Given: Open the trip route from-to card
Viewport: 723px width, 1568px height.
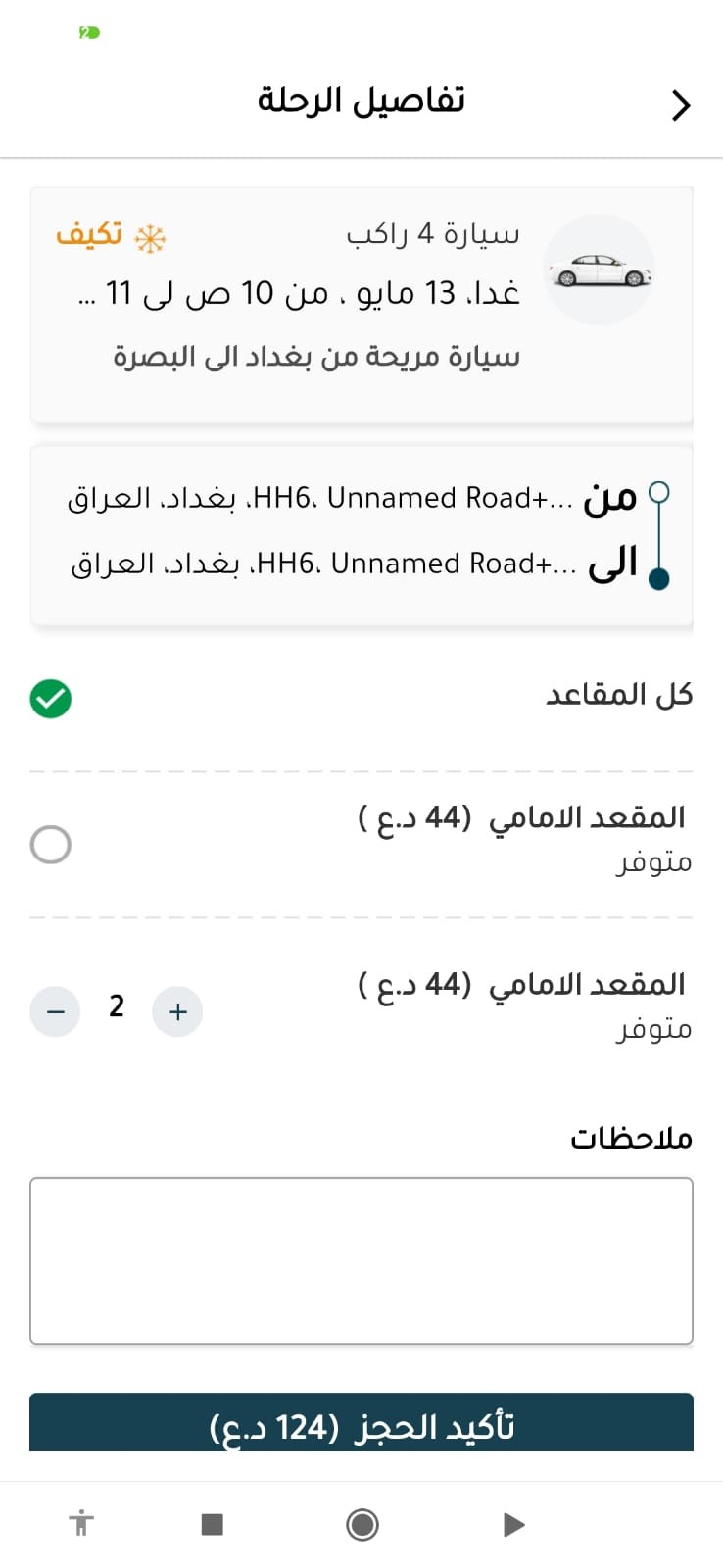Looking at the screenshot, I should [361, 534].
